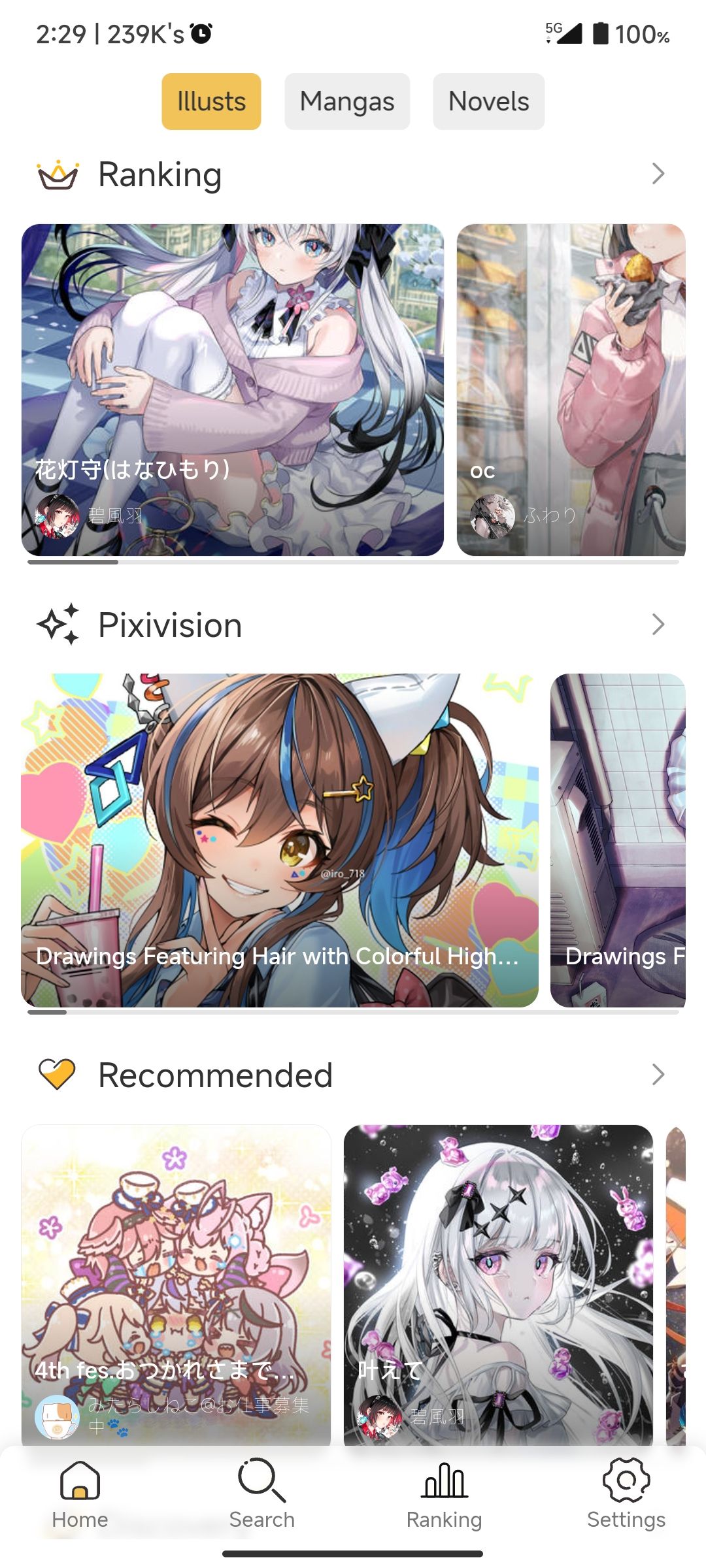
Task: Open Settings from the bottom navigation
Action: coord(626,1494)
